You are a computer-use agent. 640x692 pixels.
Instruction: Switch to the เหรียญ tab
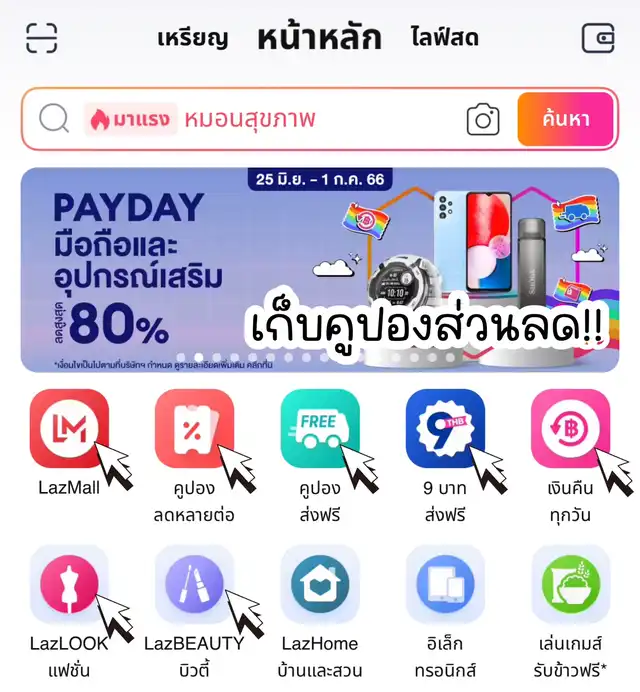click(x=193, y=39)
